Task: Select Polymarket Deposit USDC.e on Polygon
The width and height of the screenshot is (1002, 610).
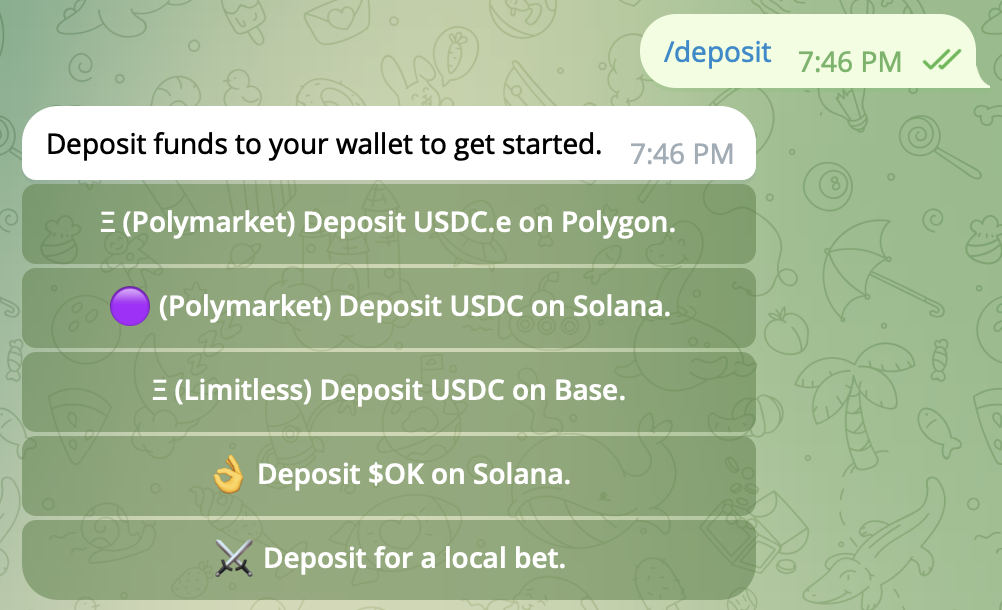Action: click(388, 223)
